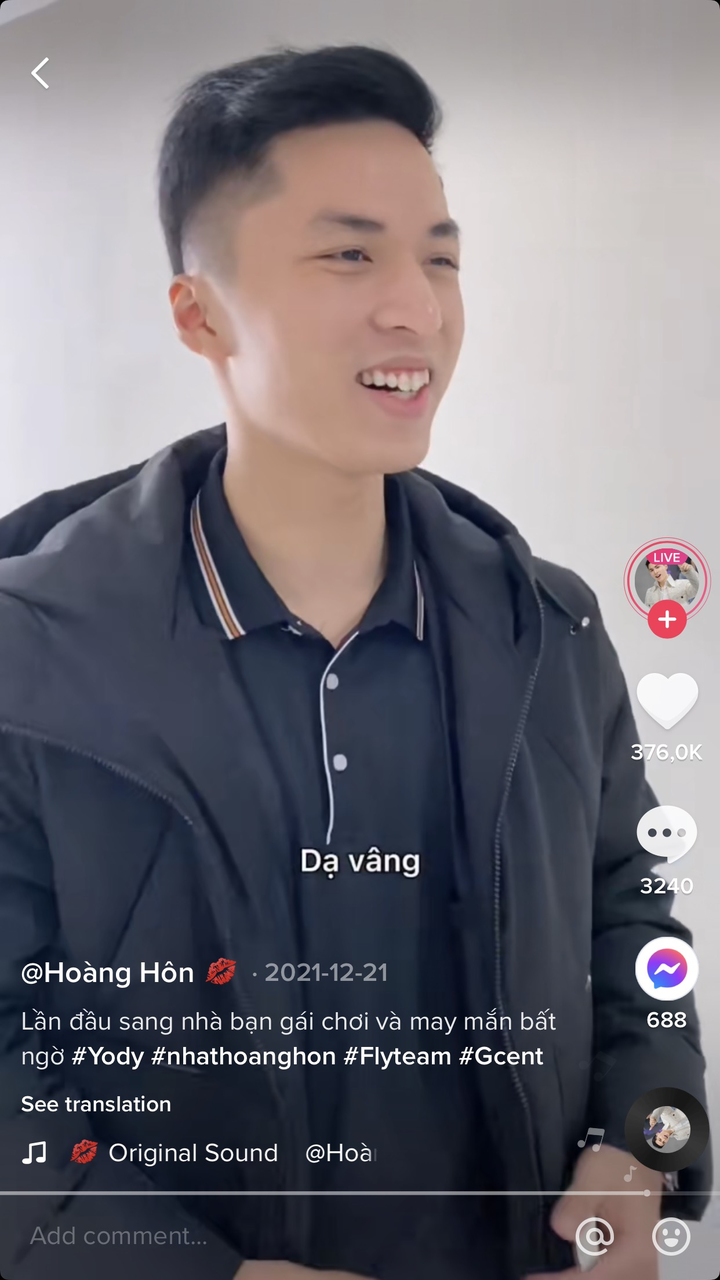The width and height of the screenshot is (720, 1280).
Task: Tap the back arrow at top left
Action: (40, 73)
